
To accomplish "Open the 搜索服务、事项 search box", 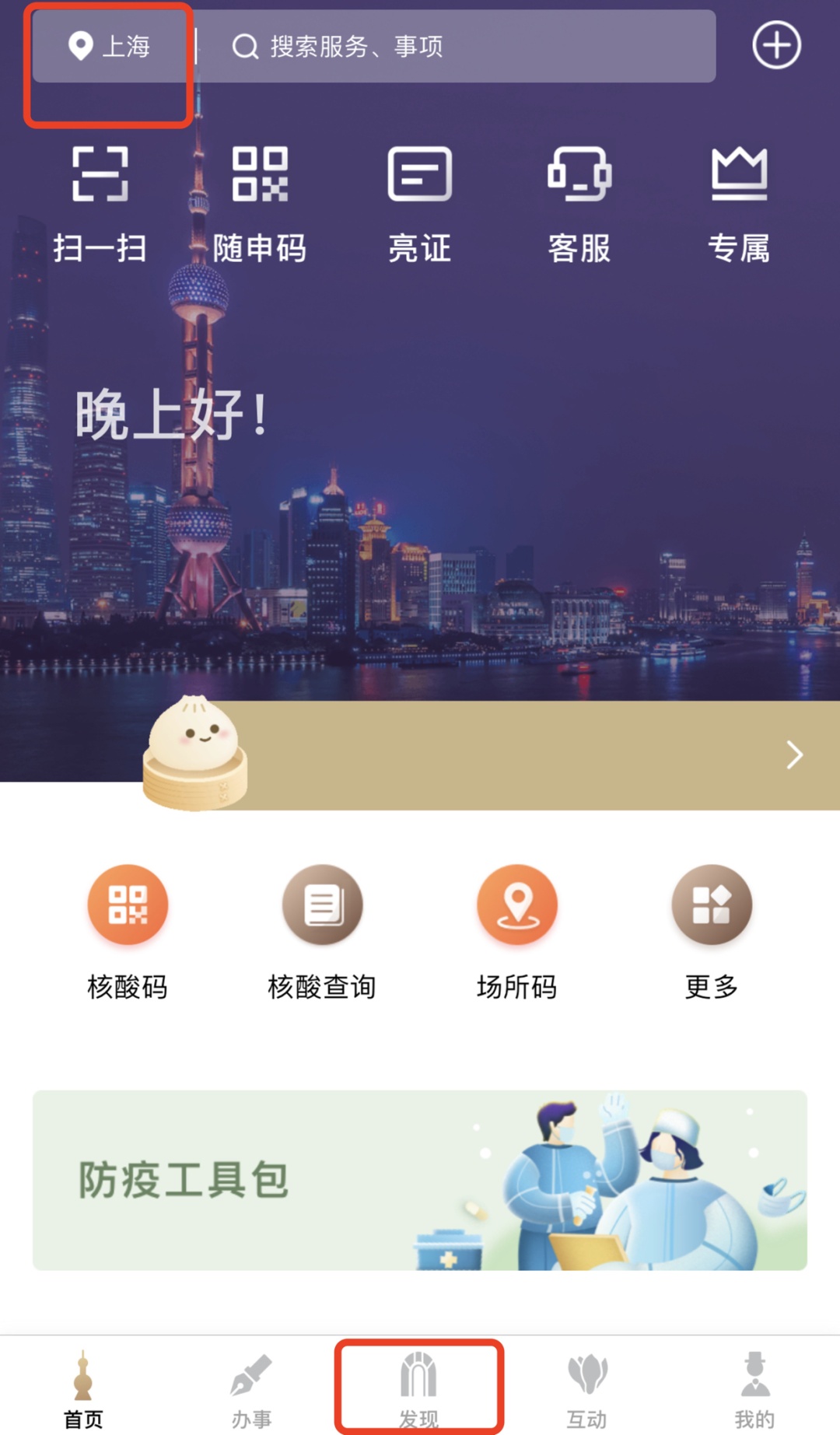I will 455,47.
